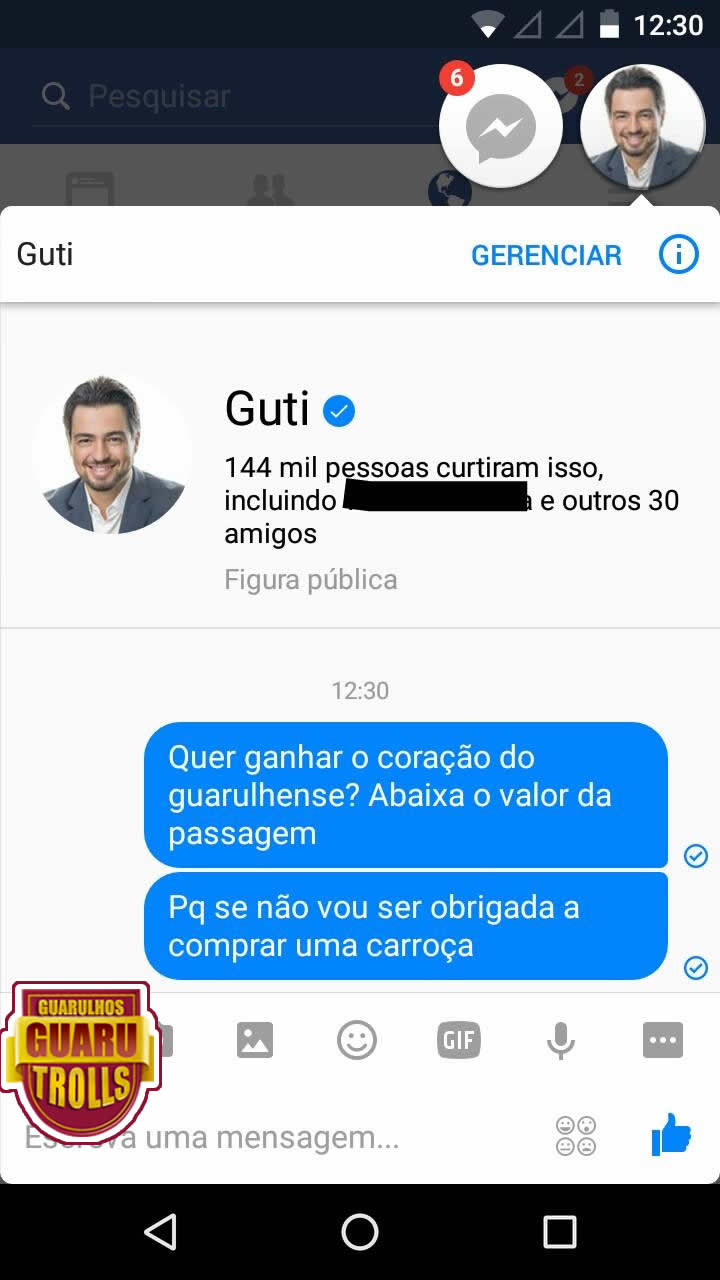
Task: Open the emoji smiley picker
Action: [357, 1040]
